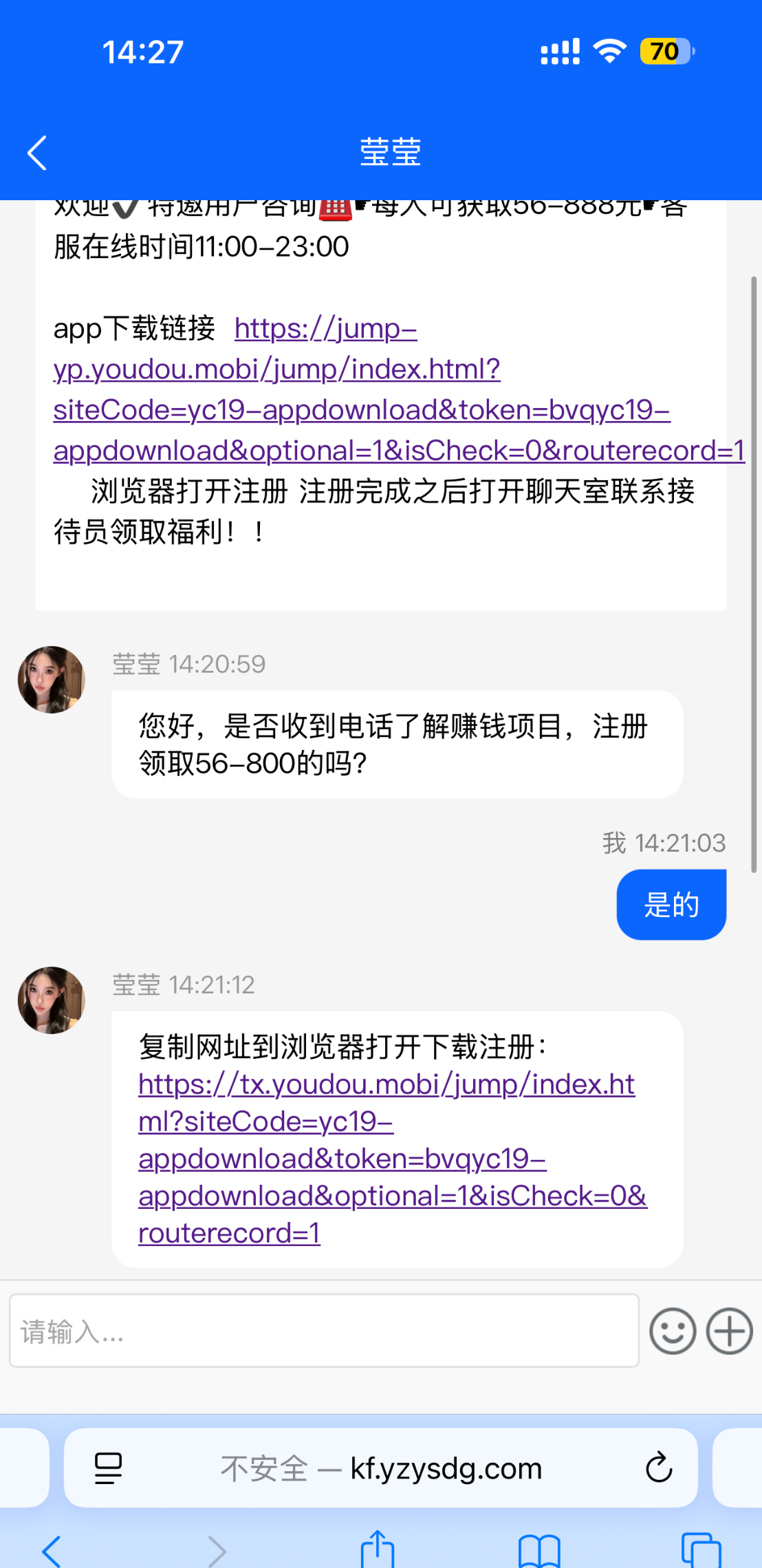This screenshot has height=1568, width=762.
Task: Navigate back in browser history
Action: (52, 1551)
